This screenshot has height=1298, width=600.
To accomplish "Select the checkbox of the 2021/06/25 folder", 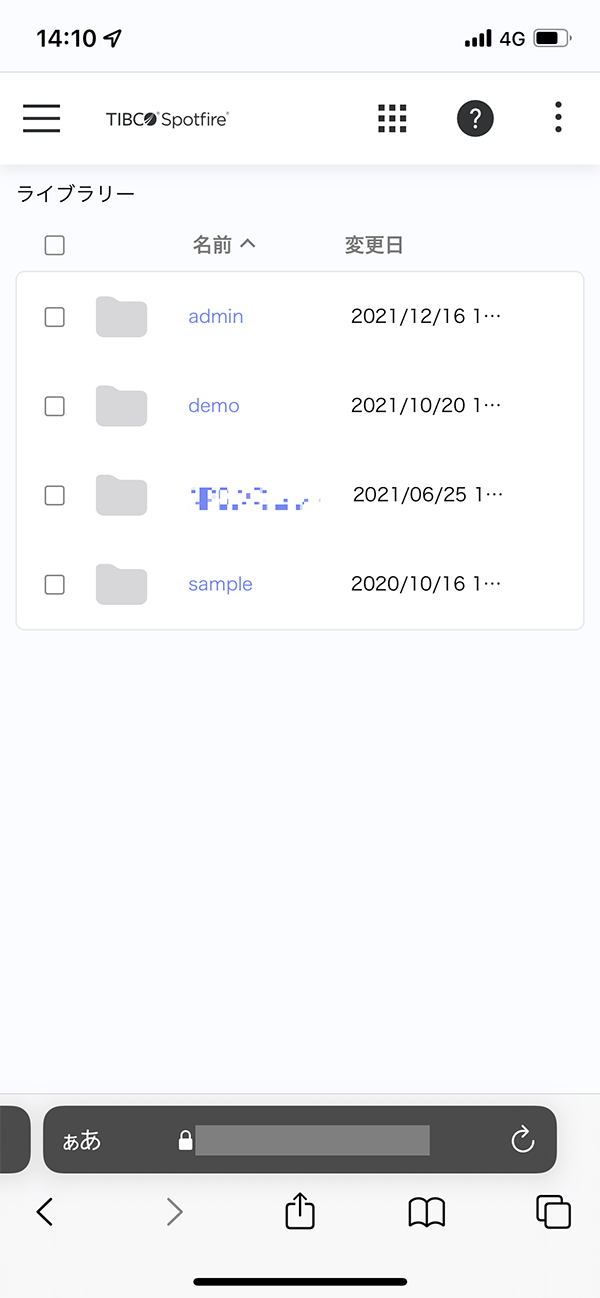I will click(x=55, y=495).
